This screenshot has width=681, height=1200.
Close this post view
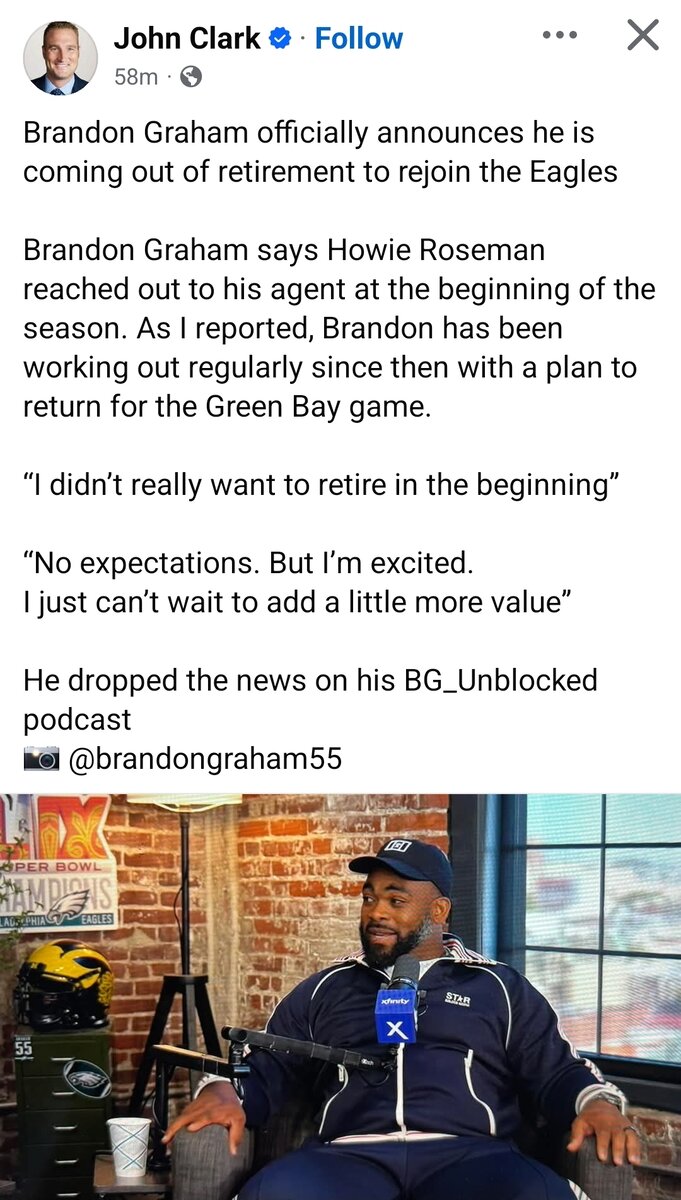click(x=642, y=36)
